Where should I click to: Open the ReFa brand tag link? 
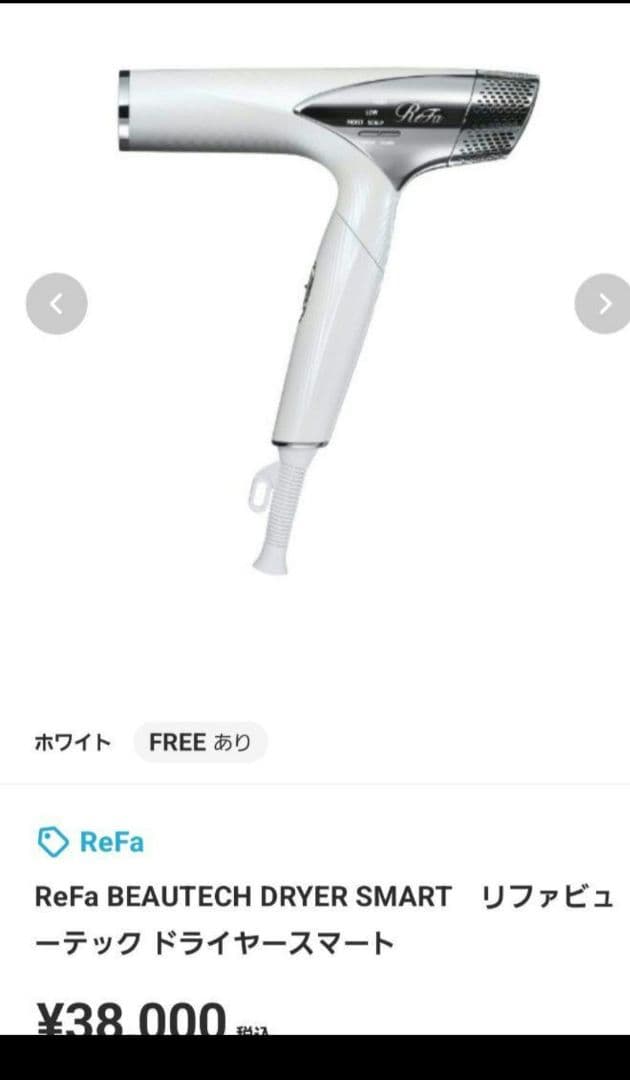click(x=90, y=842)
